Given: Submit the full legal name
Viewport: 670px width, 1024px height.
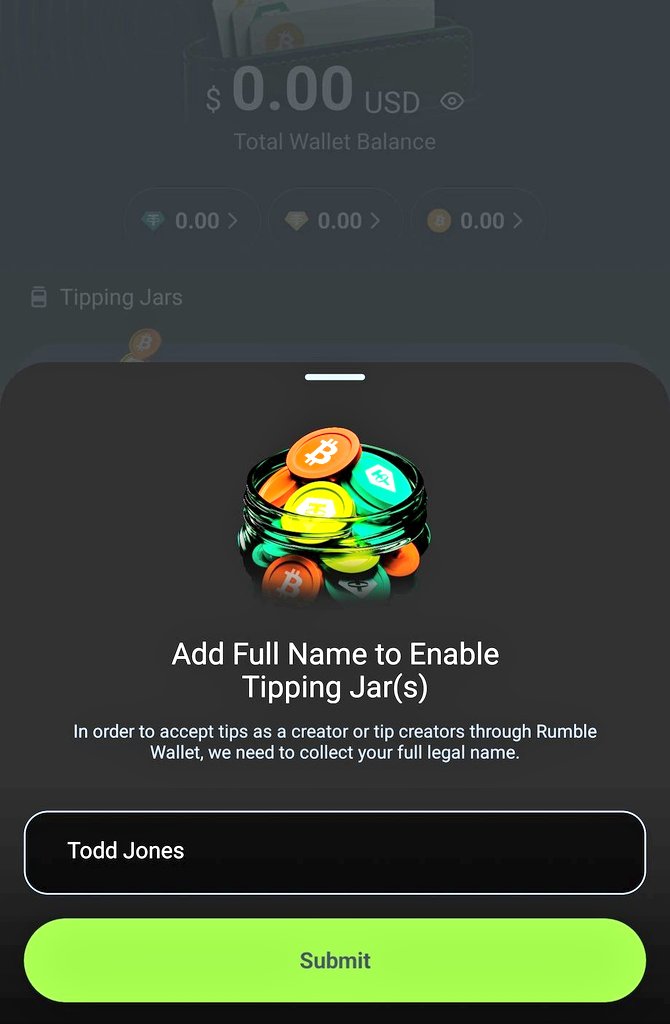Looking at the screenshot, I should [x=335, y=960].
